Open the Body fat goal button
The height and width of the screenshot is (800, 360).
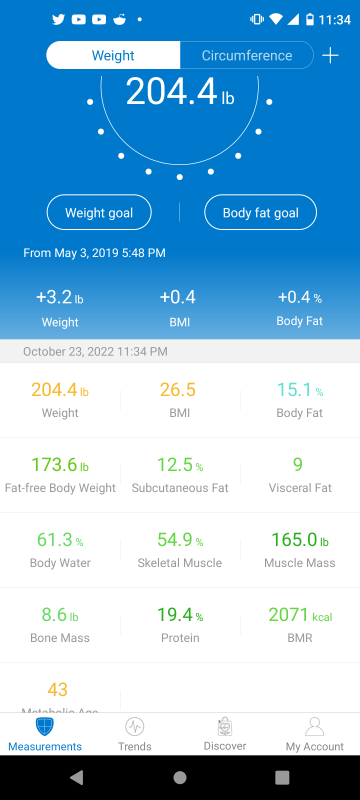pyautogui.click(x=261, y=212)
